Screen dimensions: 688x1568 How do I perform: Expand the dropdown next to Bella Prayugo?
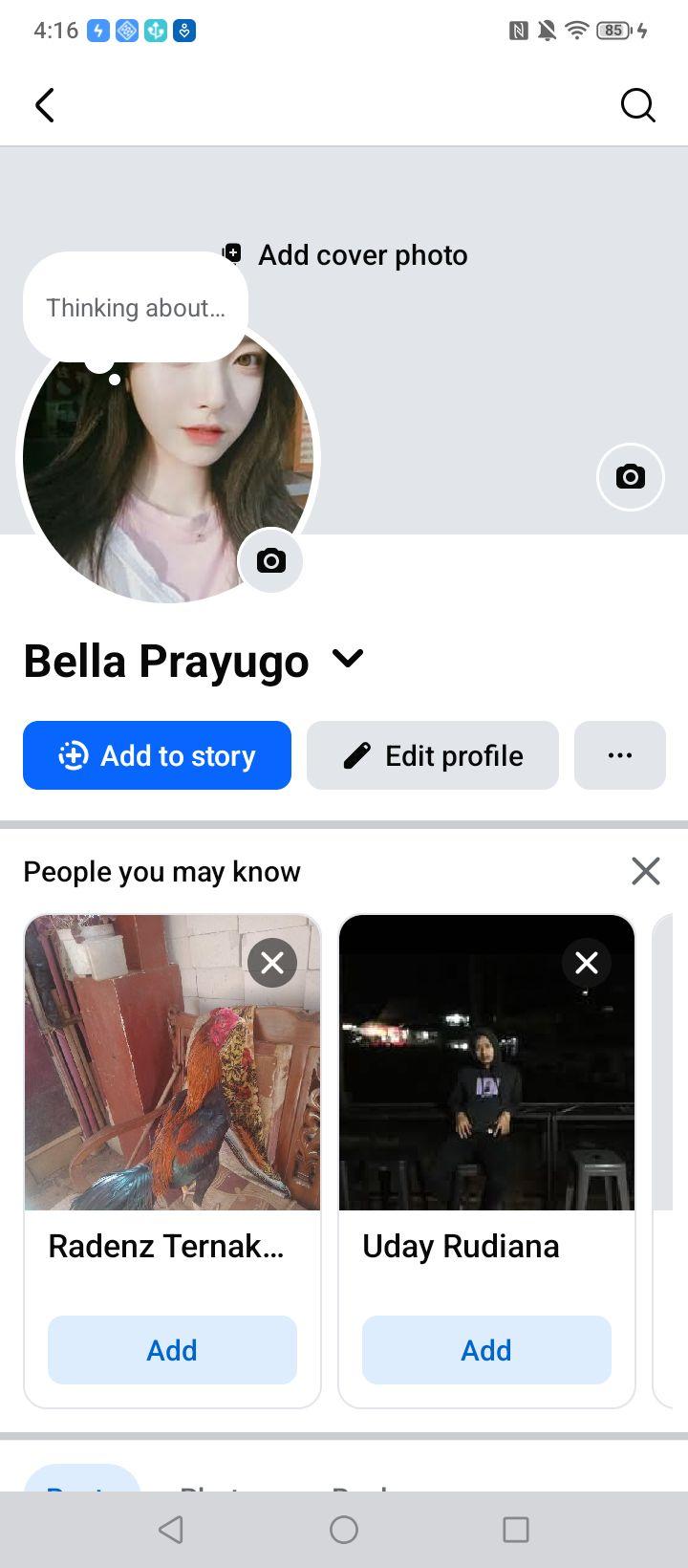coord(348,659)
